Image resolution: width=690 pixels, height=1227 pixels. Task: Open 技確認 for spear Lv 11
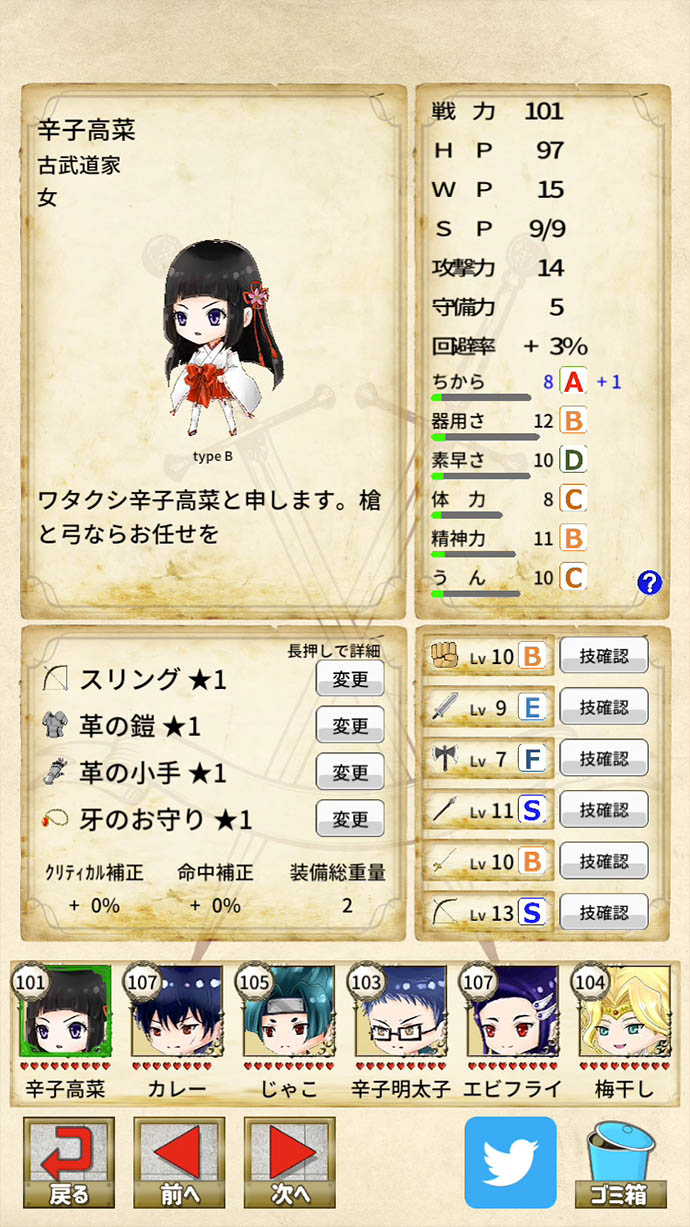click(x=603, y=809)
